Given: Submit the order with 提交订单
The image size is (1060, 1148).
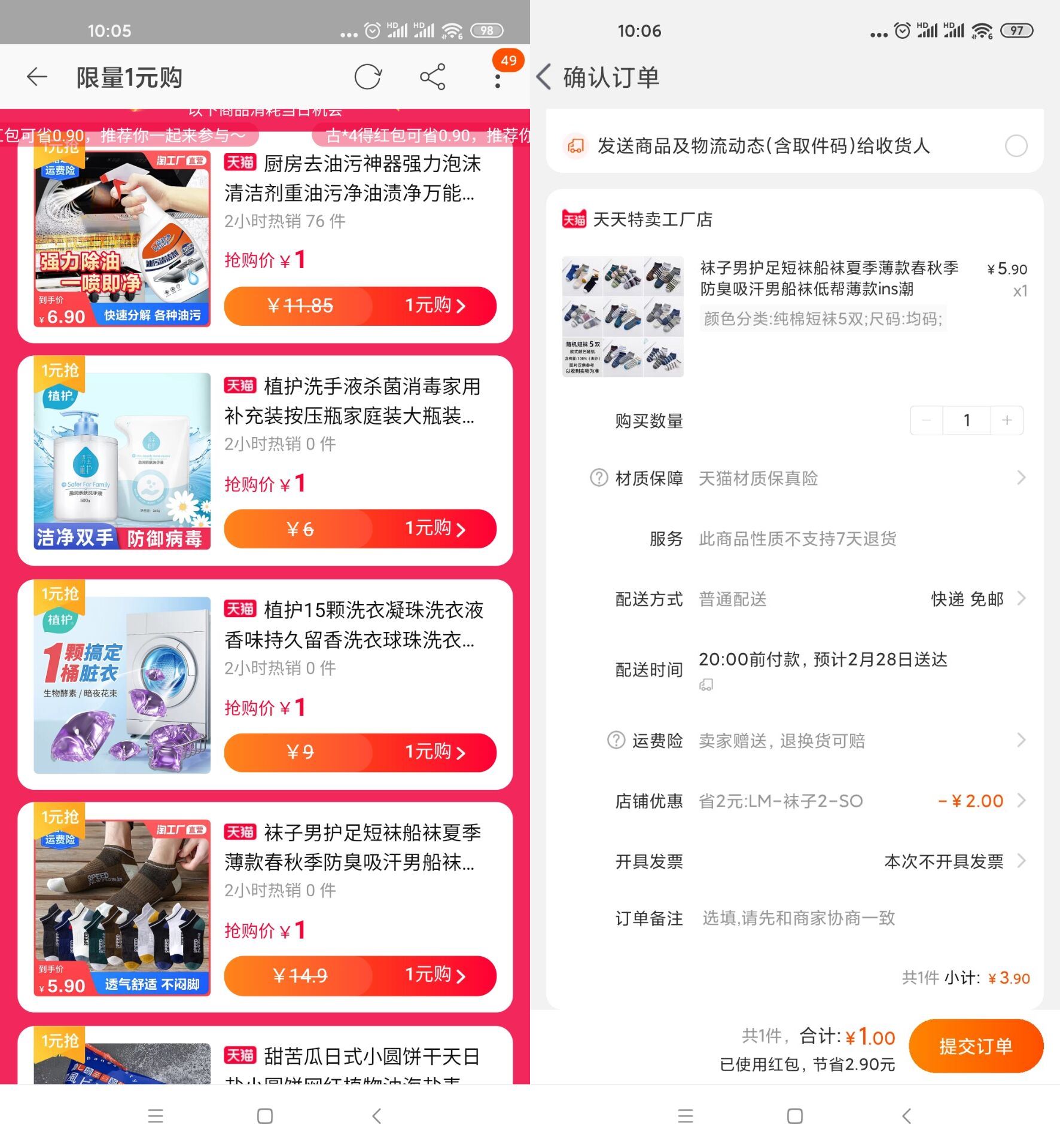Looking at the screenshot, I should pos(975,1046).
